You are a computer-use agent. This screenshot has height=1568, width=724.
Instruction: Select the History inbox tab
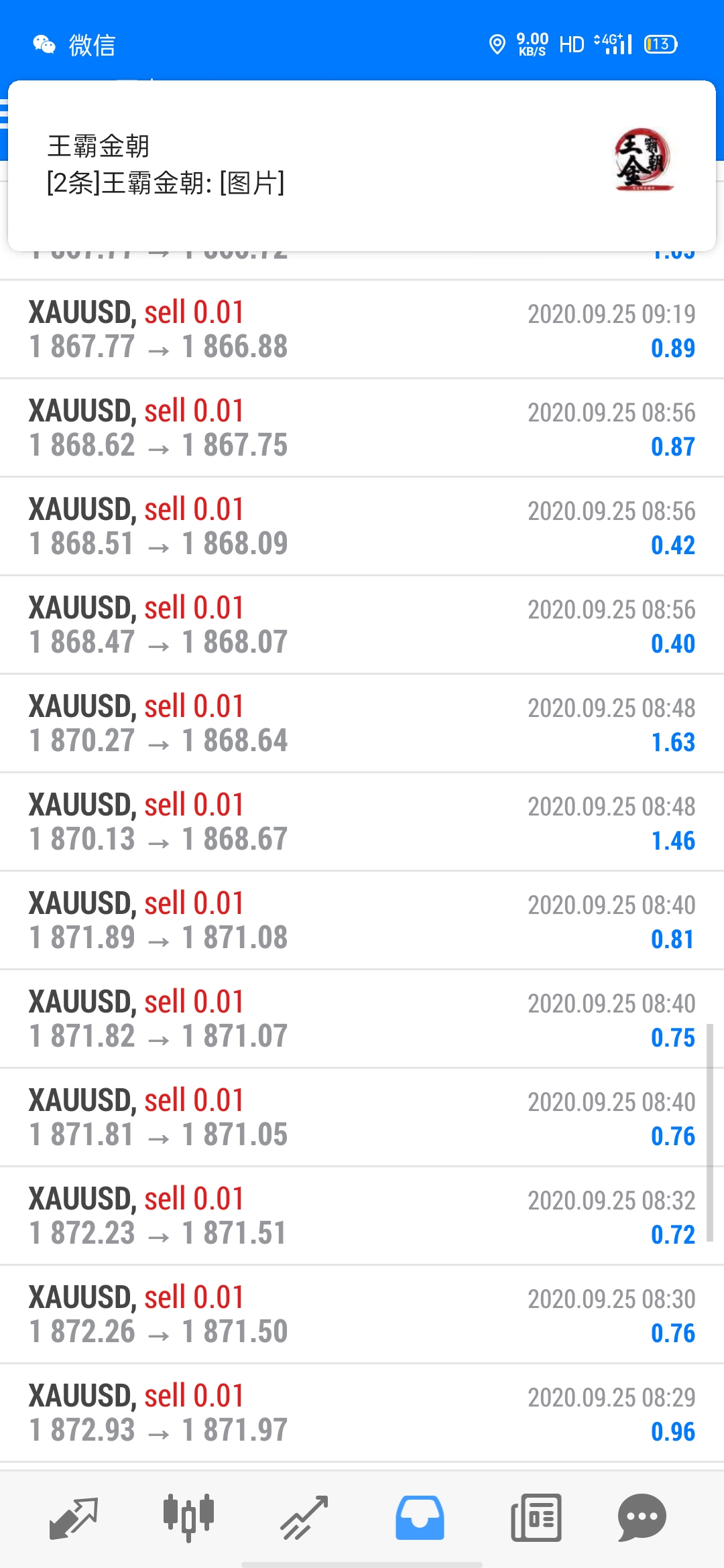[x=420, y=1518]
